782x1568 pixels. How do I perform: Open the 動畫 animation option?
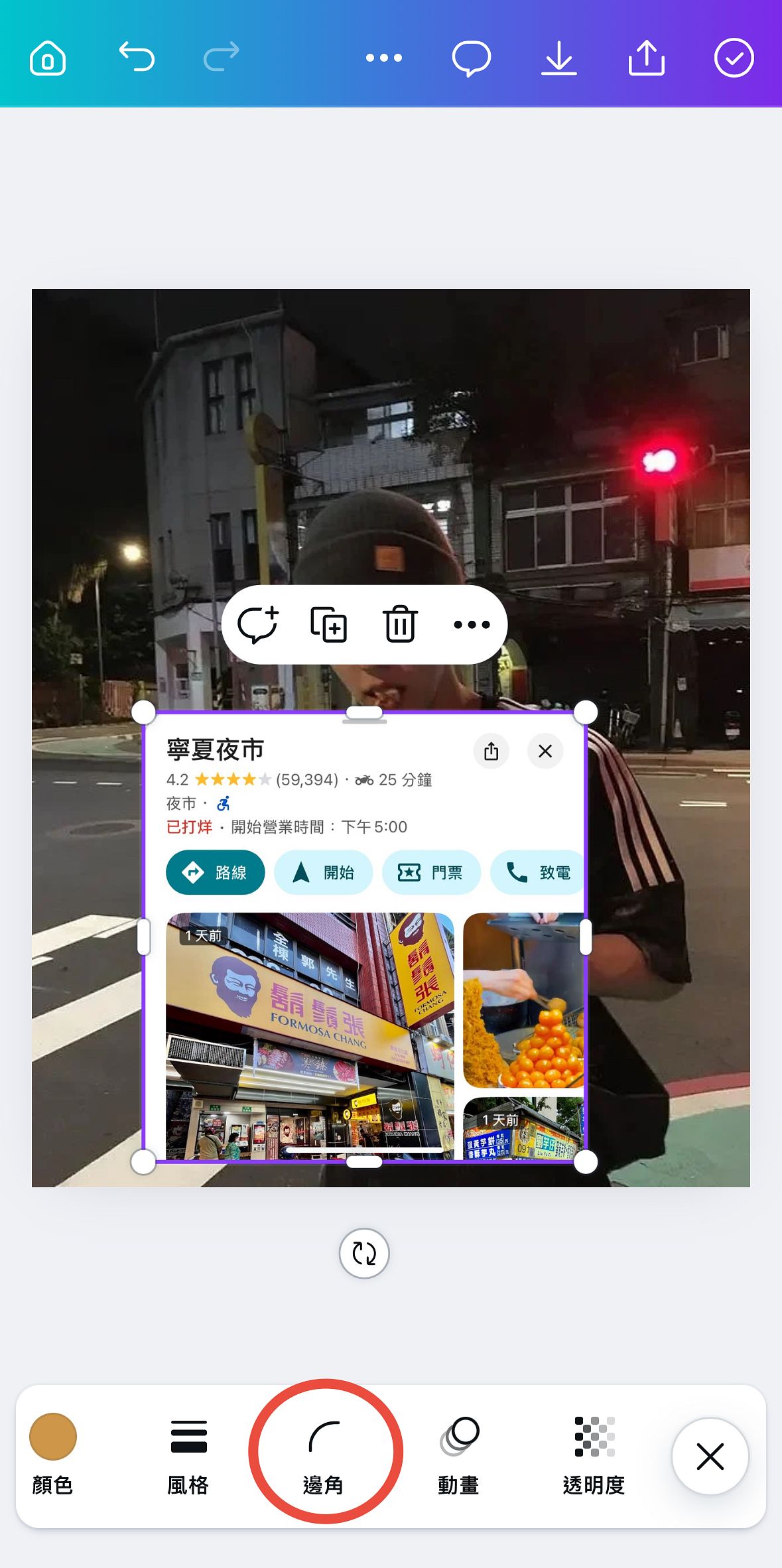(459, 1454)
